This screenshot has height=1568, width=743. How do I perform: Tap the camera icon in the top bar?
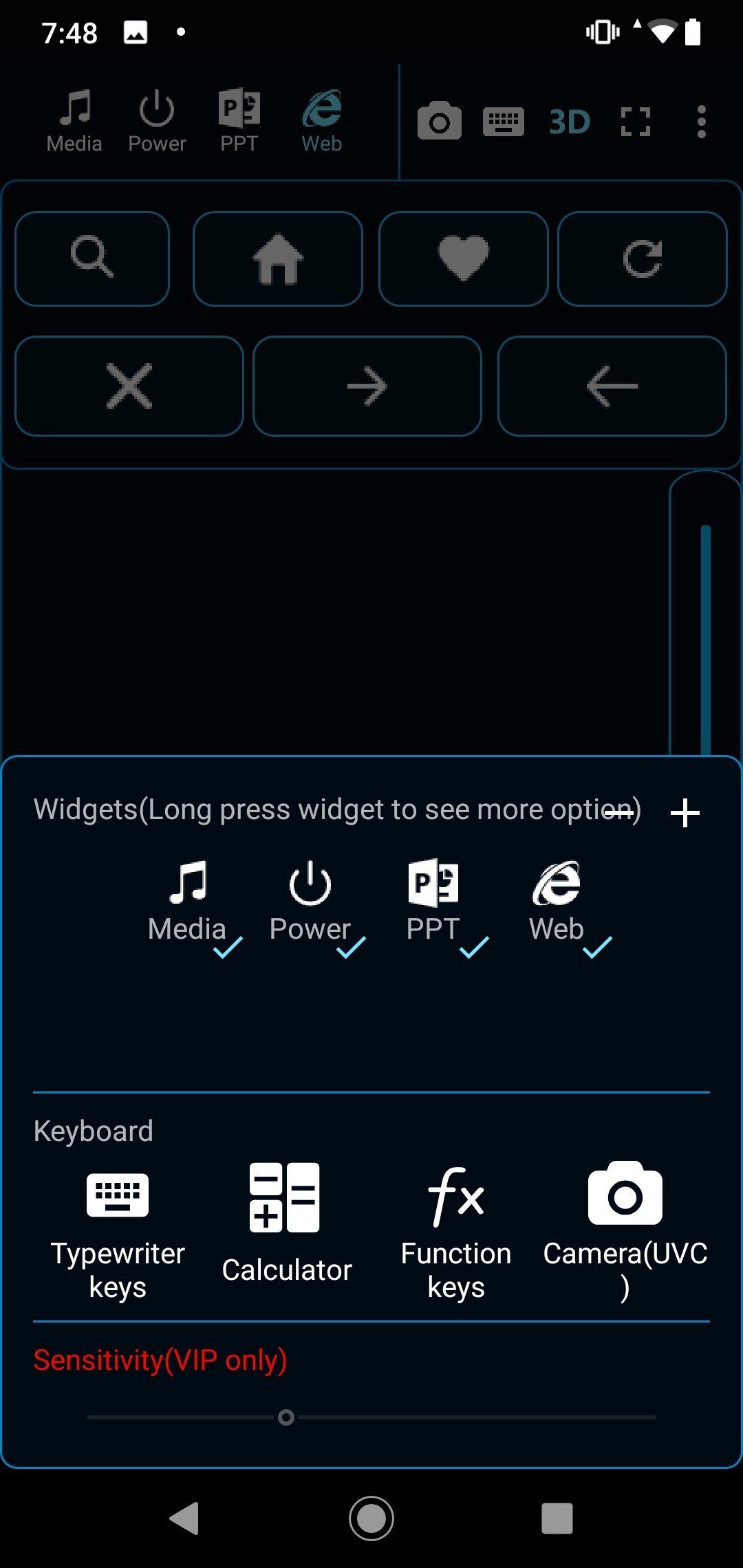439,122
